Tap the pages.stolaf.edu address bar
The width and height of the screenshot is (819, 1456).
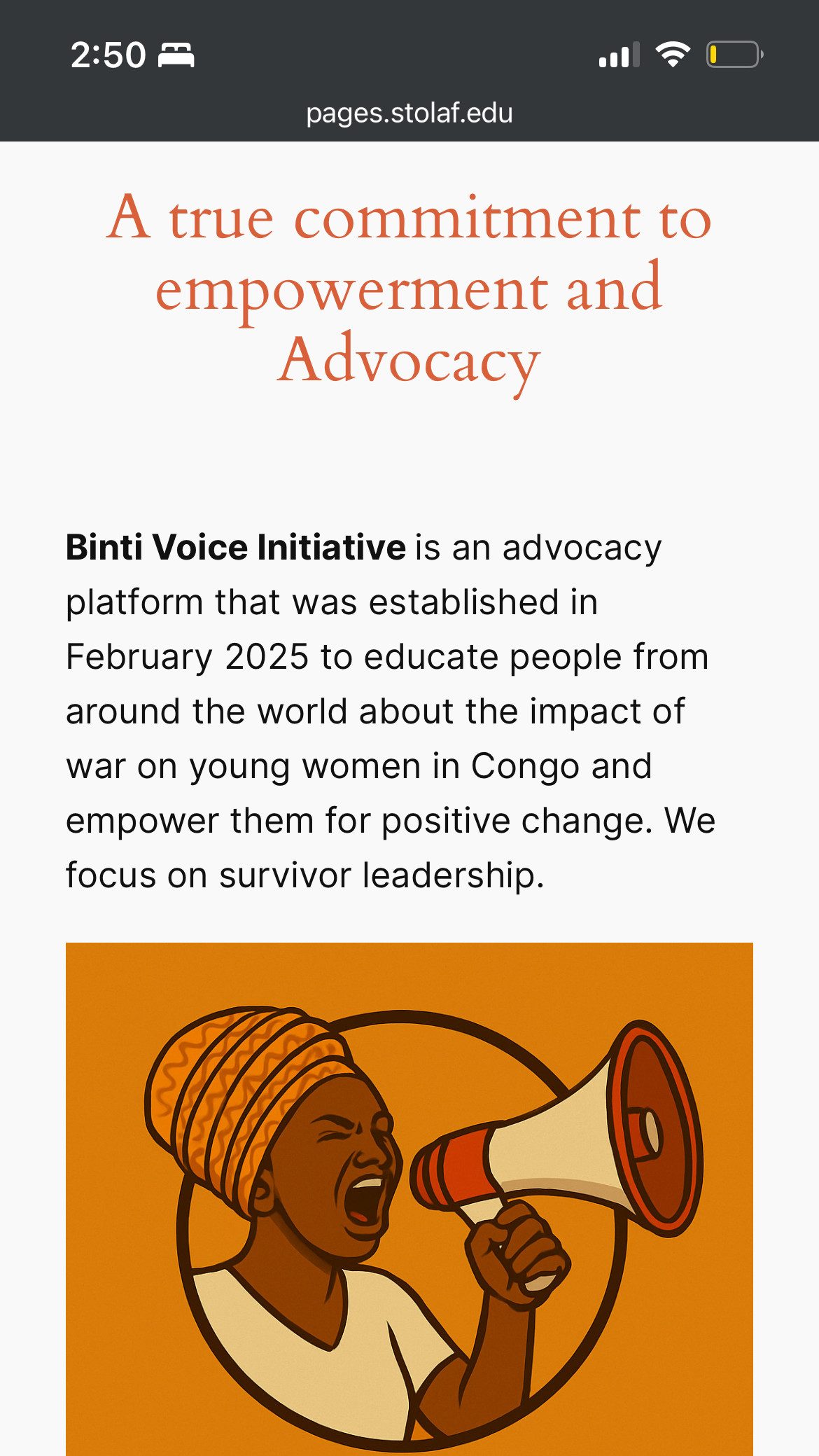click(409, 113)
